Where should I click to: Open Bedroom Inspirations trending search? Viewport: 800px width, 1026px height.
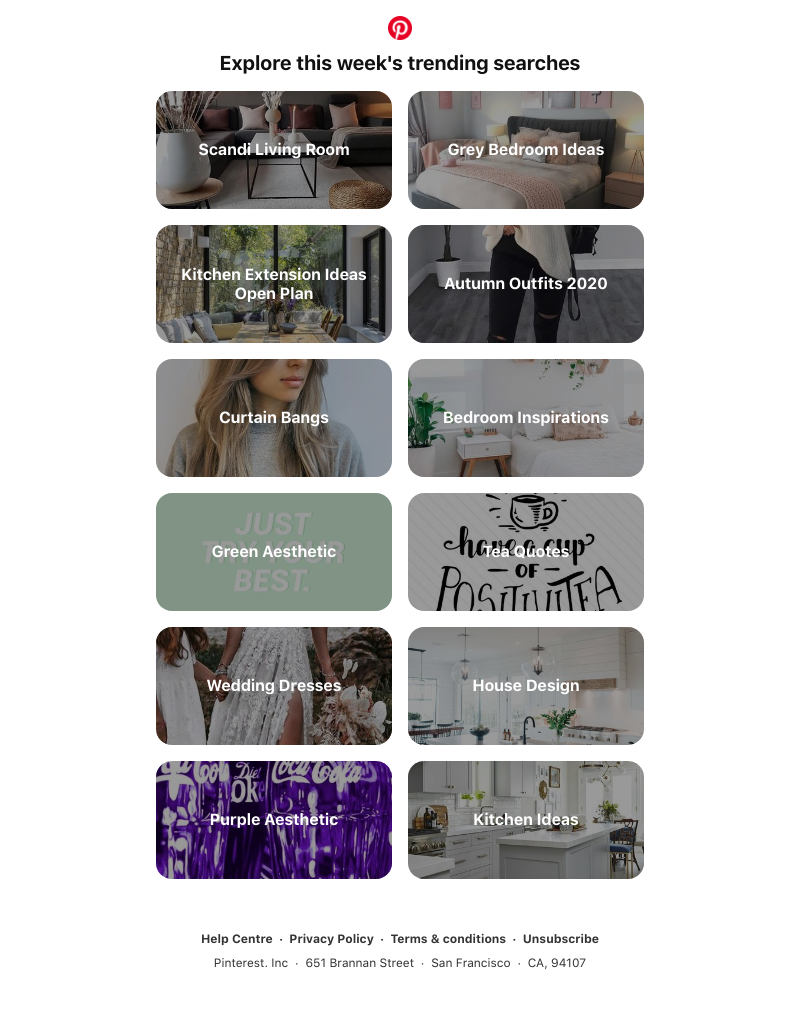525,418
